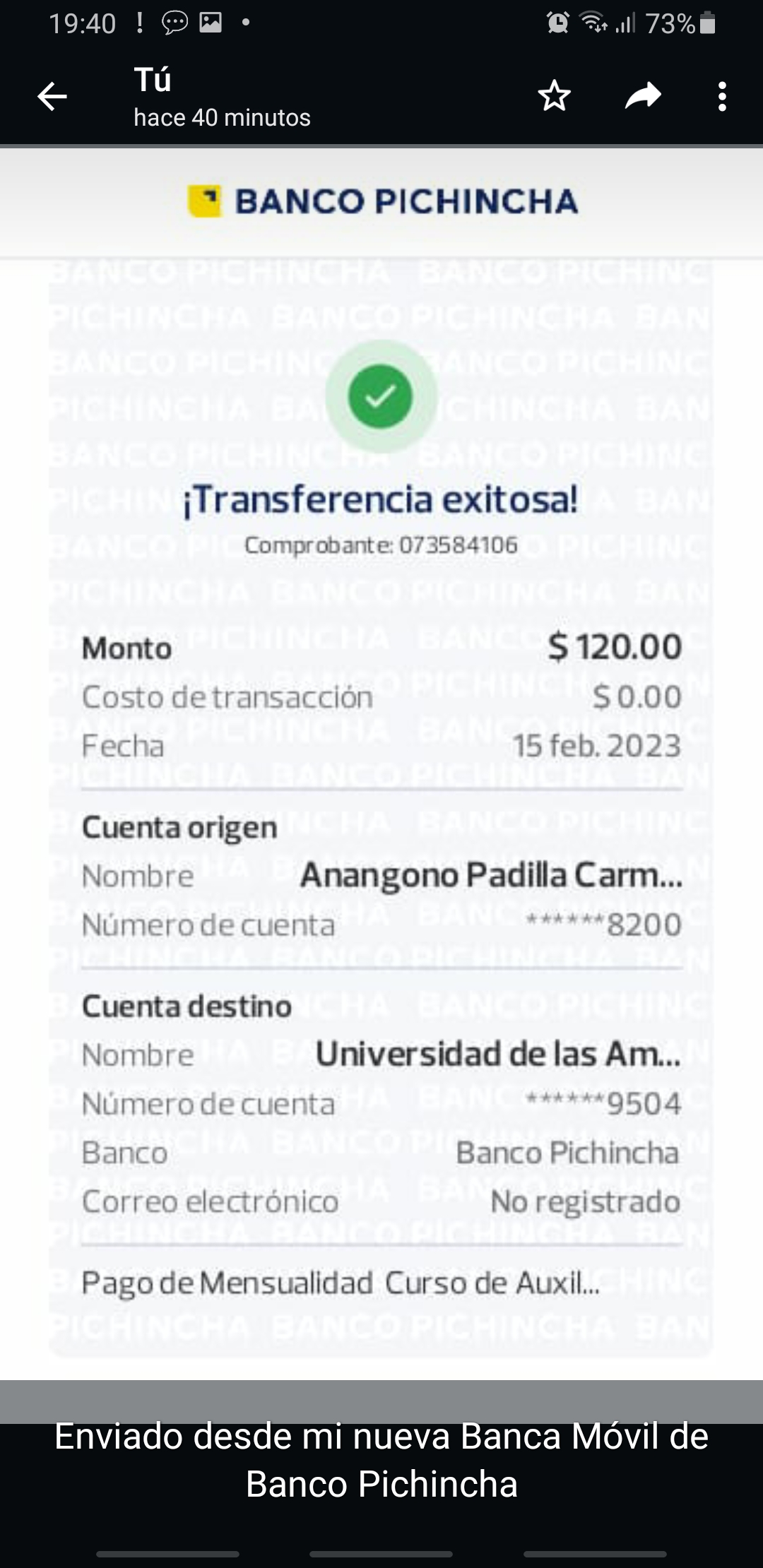
Task: Star this image message
Action: [554, 96]
